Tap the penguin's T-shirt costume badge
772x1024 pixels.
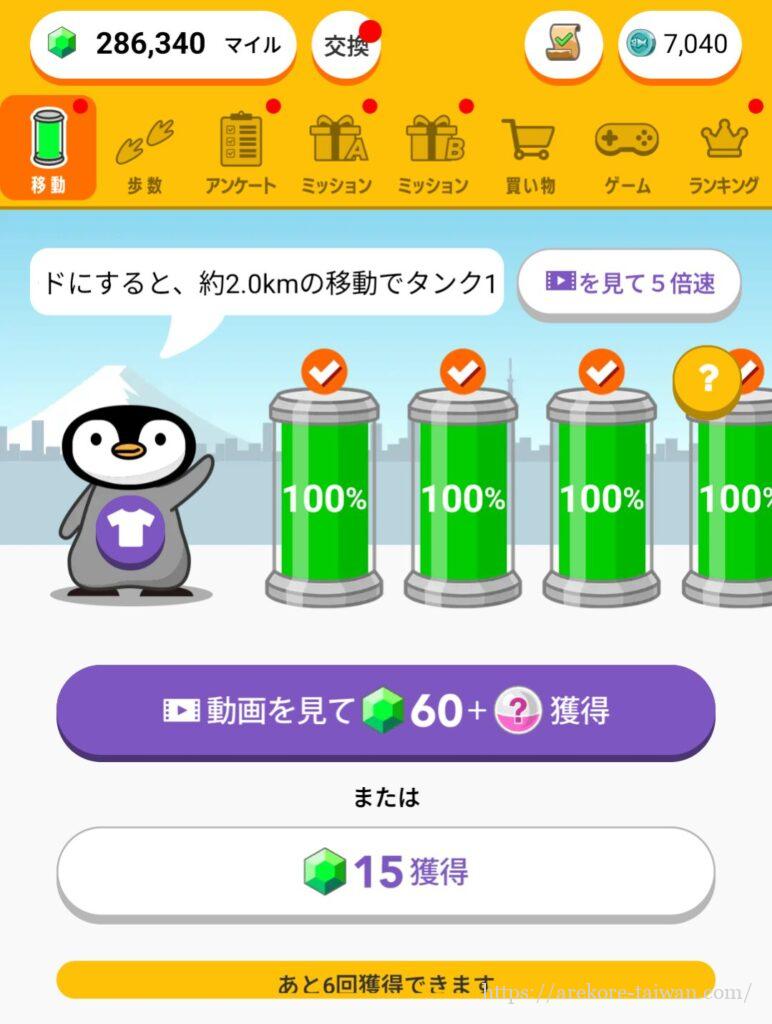(x=128, y=531)
